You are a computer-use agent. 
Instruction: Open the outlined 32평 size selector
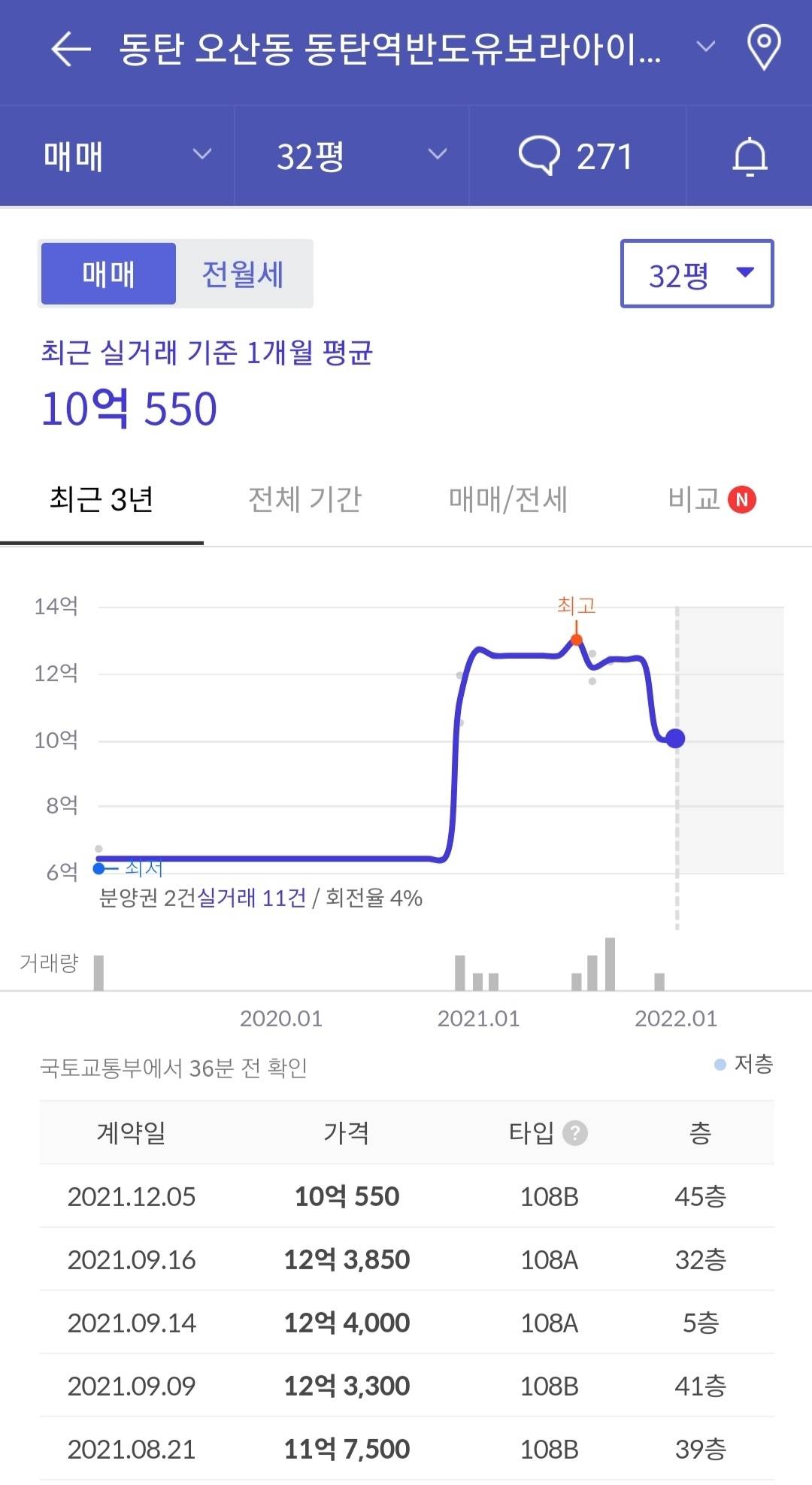coord(696,274)
